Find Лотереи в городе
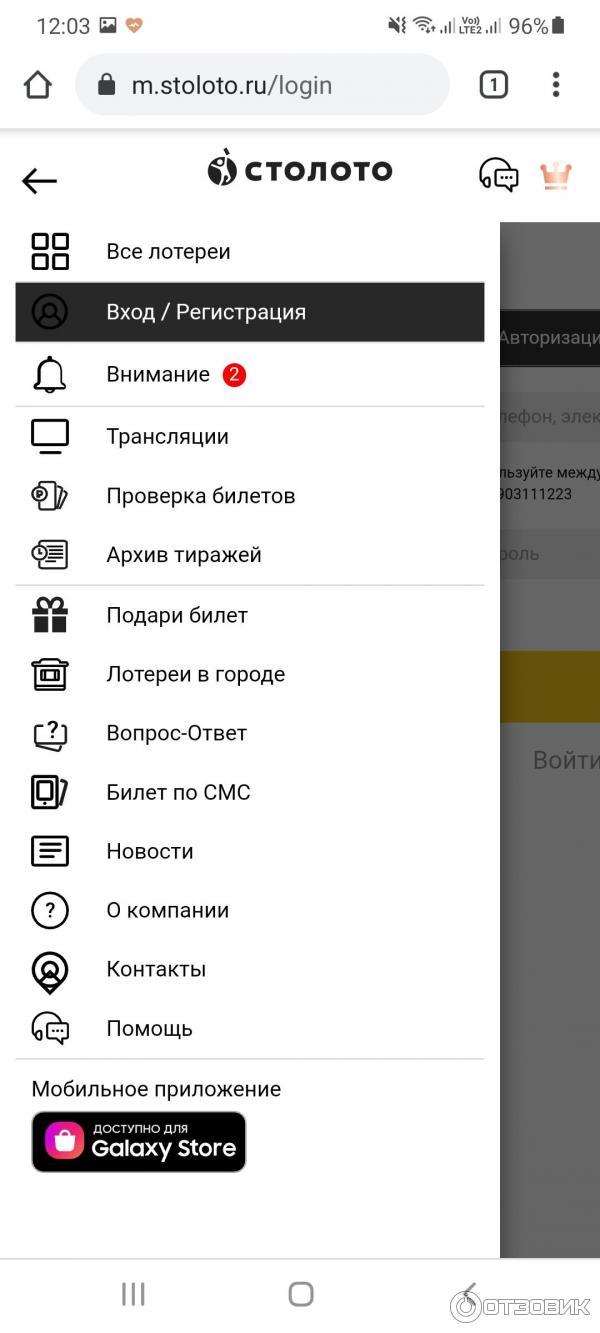This screenshot has height=1333, width=600. coord(195,675)
